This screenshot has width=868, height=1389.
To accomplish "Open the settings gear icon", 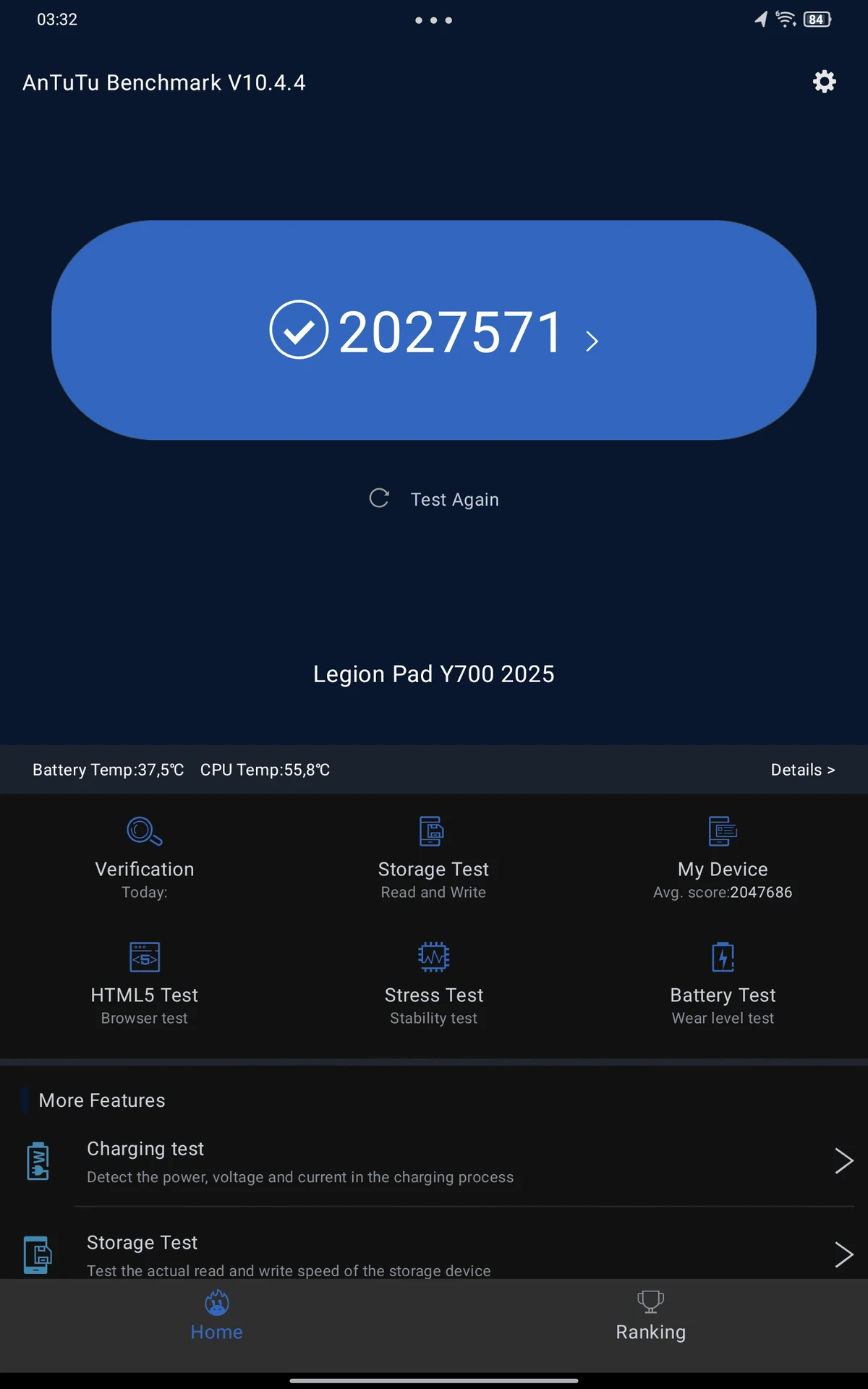I will point(824,82).
